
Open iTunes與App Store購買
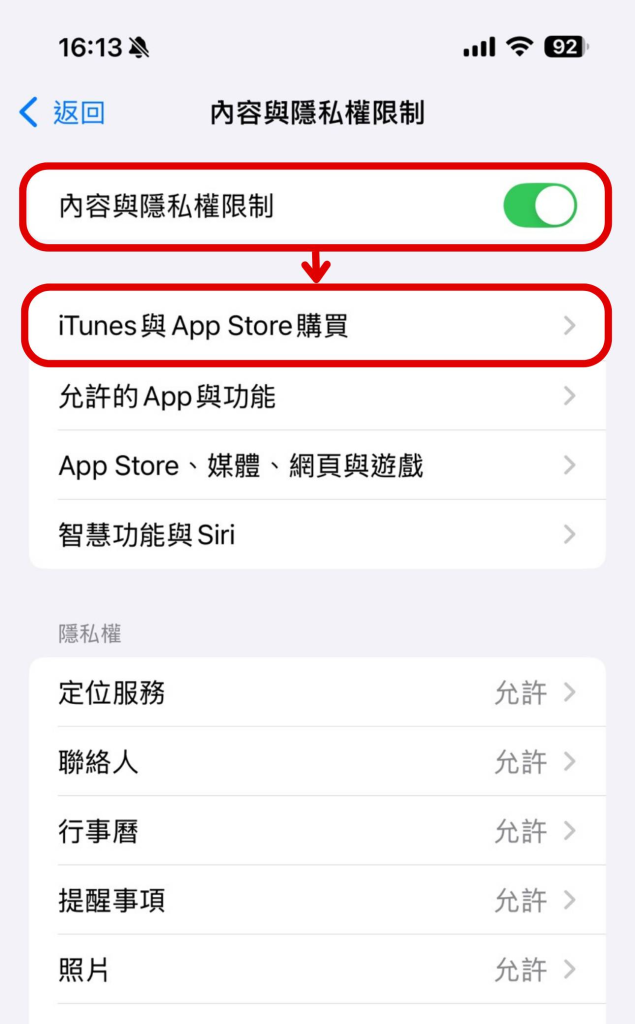point(316,325)
